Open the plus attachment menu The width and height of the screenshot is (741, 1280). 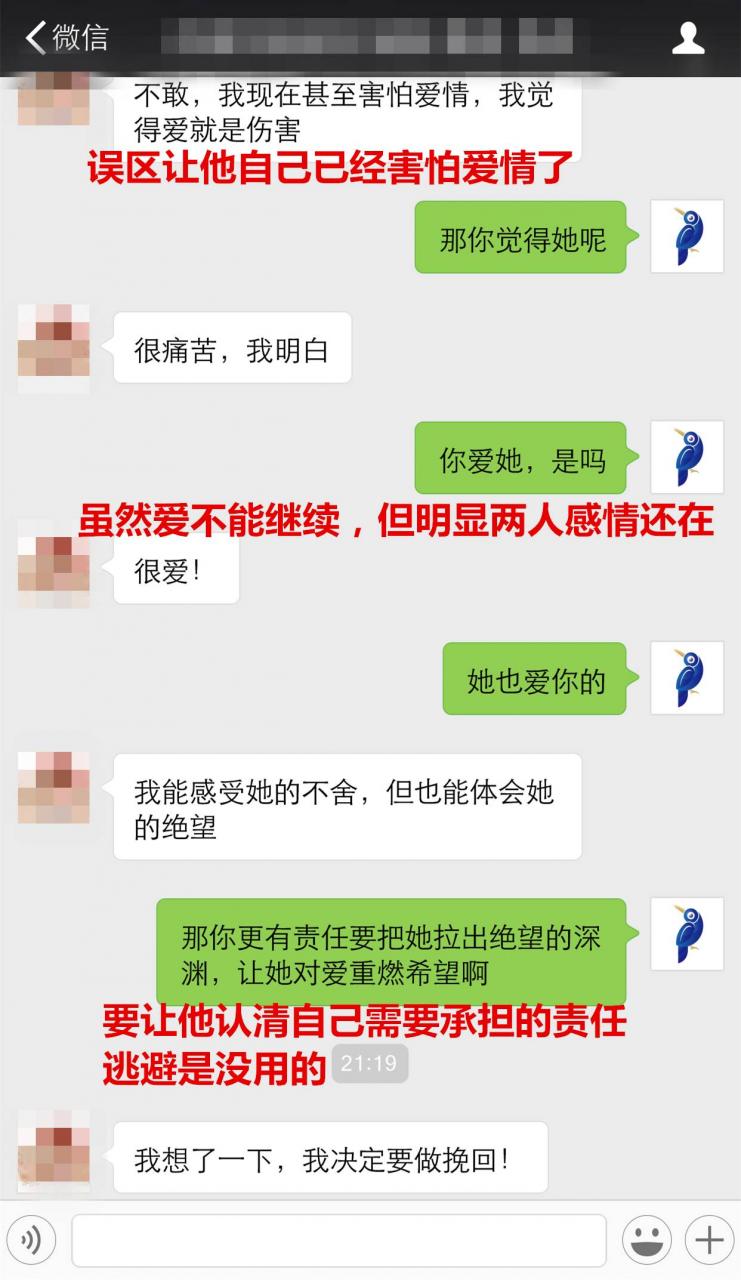coord(709,1241)
